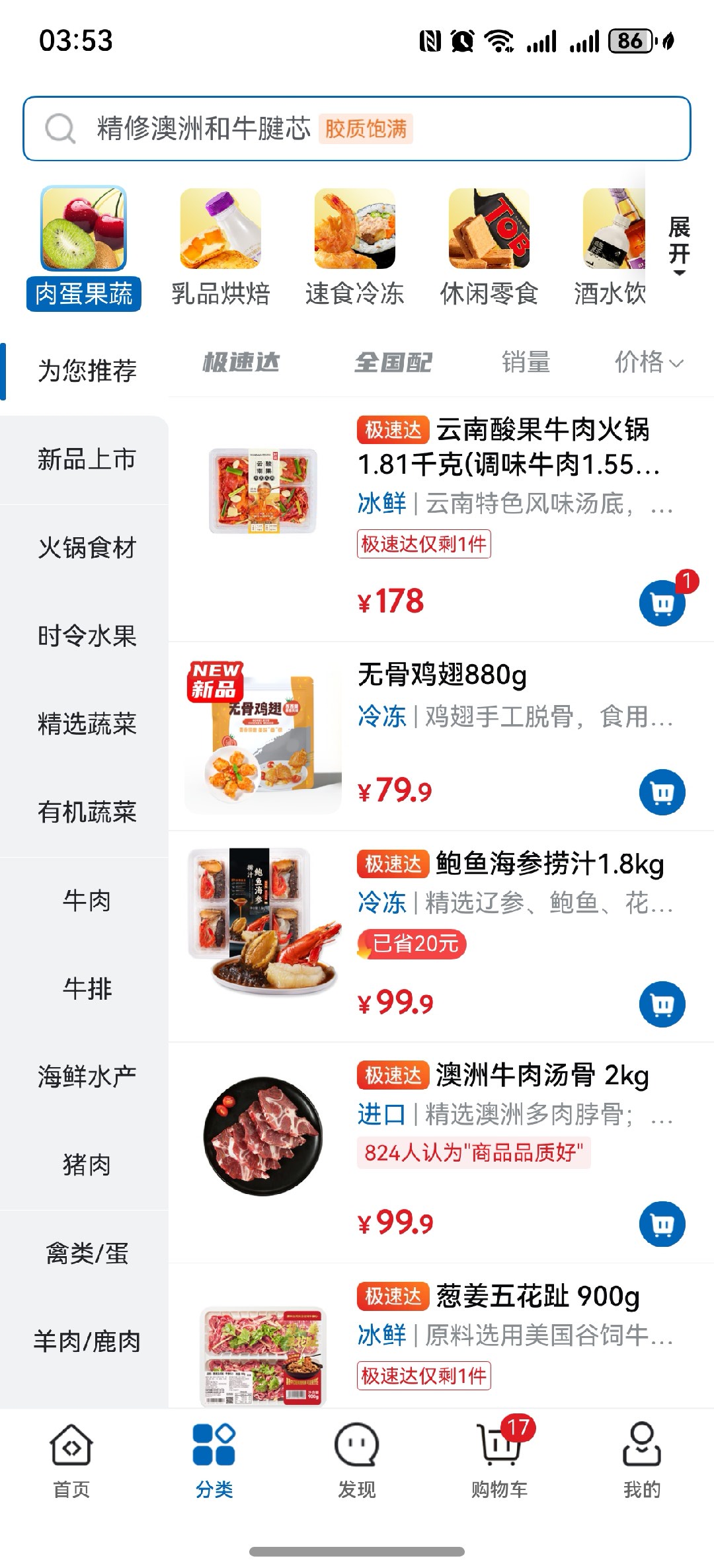Add 无骨鸡翅880g to cart

(662, 792)
